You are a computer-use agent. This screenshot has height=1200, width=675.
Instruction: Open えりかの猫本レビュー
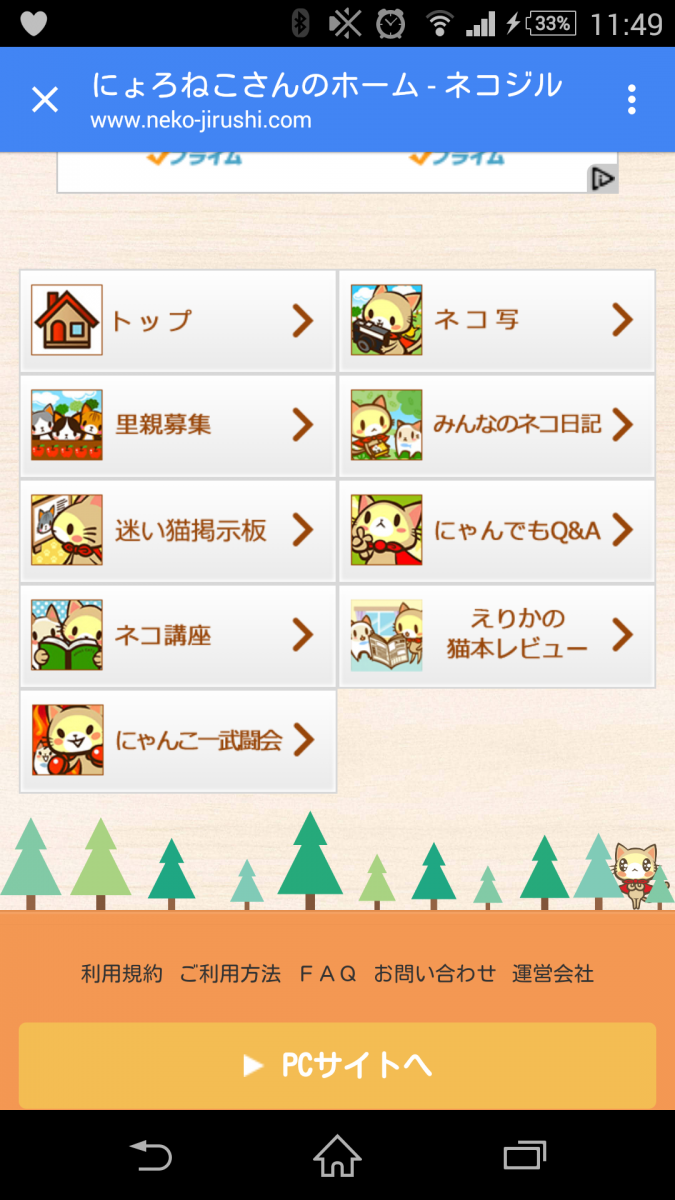[x=497, y=635]
